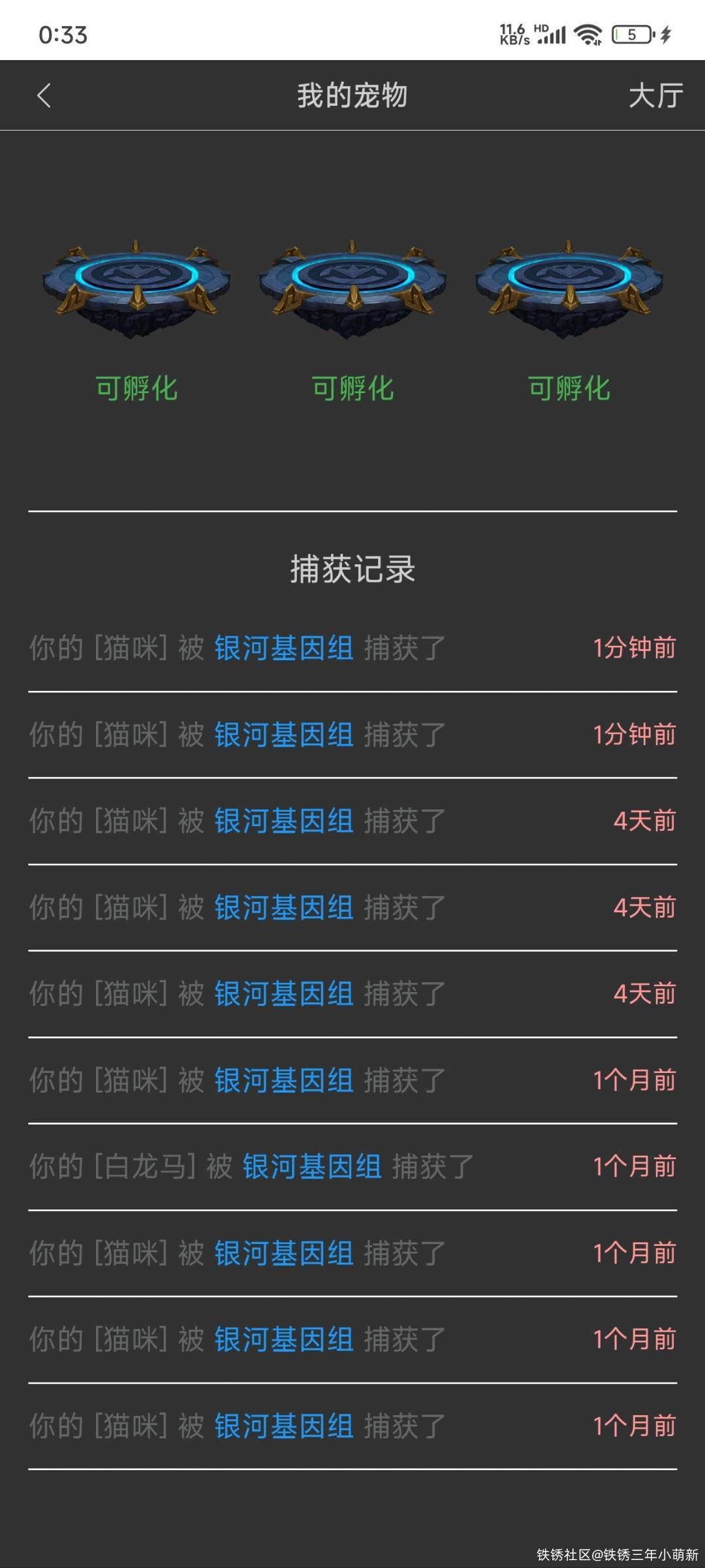Open the 大厅 lobby
The width and height of the screenshot is (705, 1568).
655,96
